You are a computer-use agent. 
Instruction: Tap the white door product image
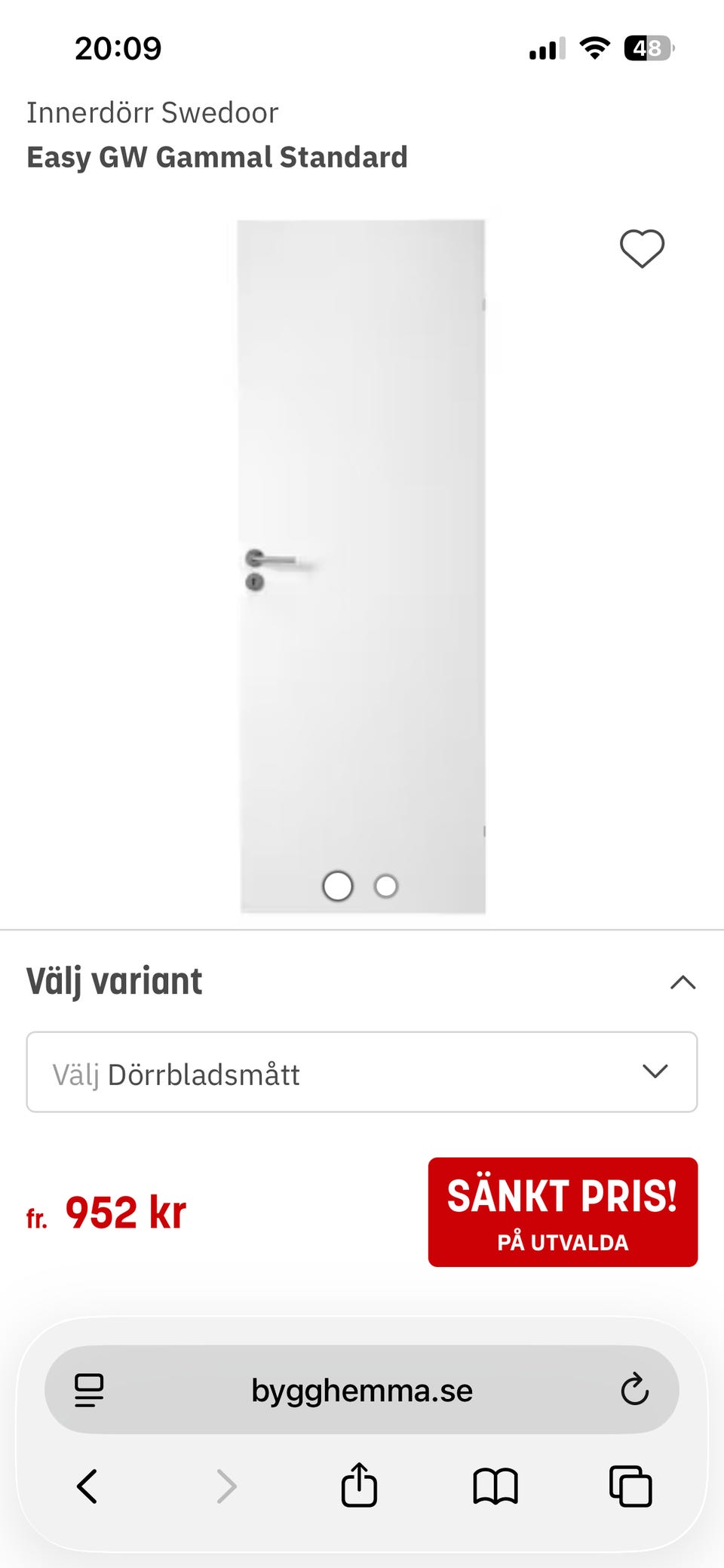tap(362, 566)
